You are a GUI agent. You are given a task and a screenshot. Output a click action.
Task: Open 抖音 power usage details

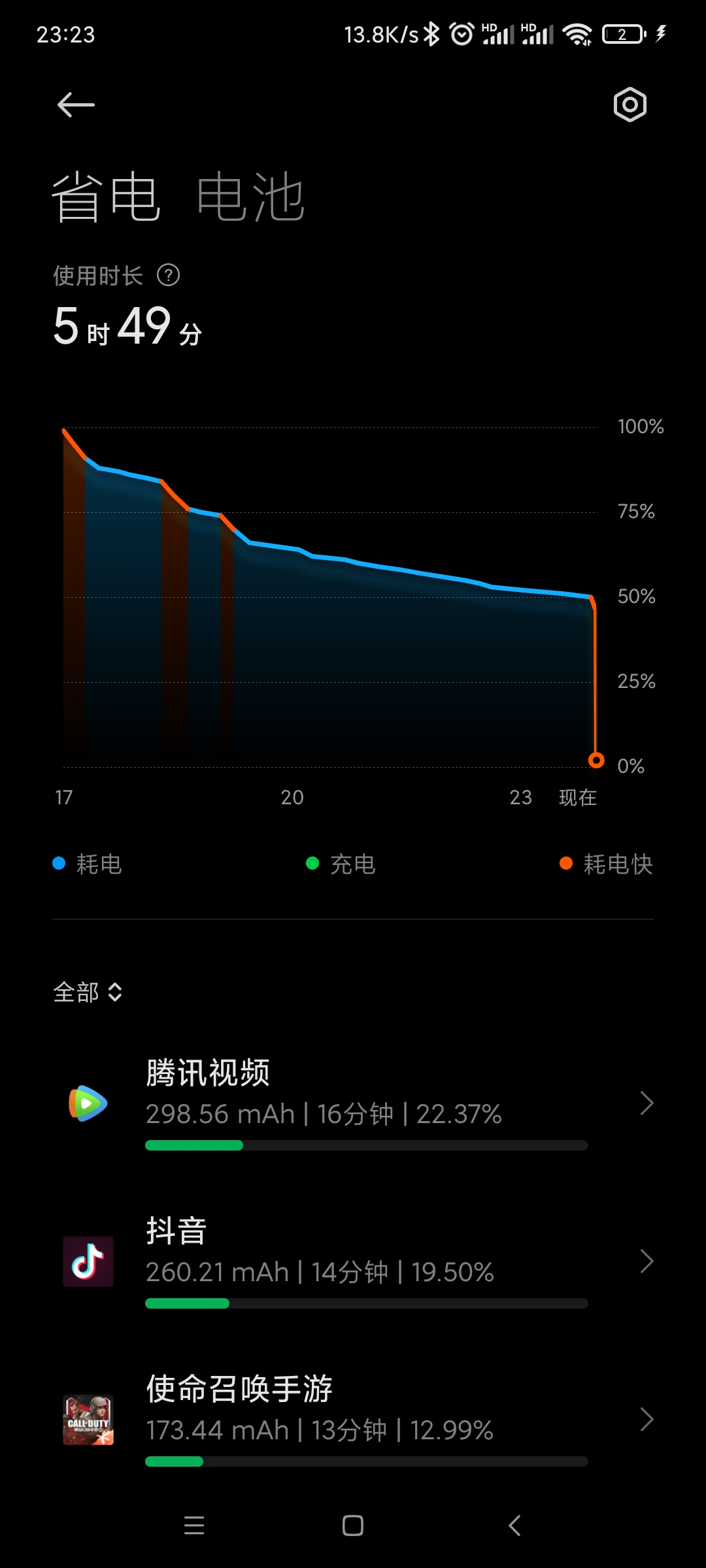point(353,1261)
